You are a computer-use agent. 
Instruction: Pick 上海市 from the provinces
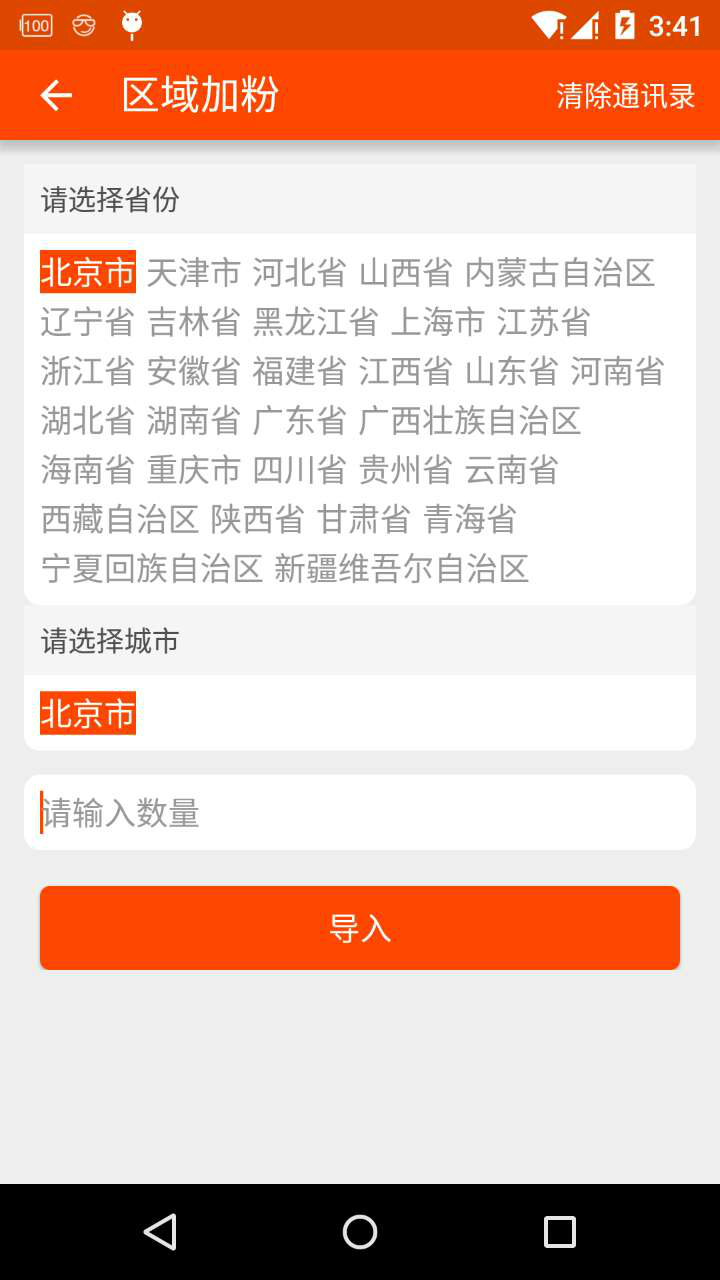click(x=438, y=322)
